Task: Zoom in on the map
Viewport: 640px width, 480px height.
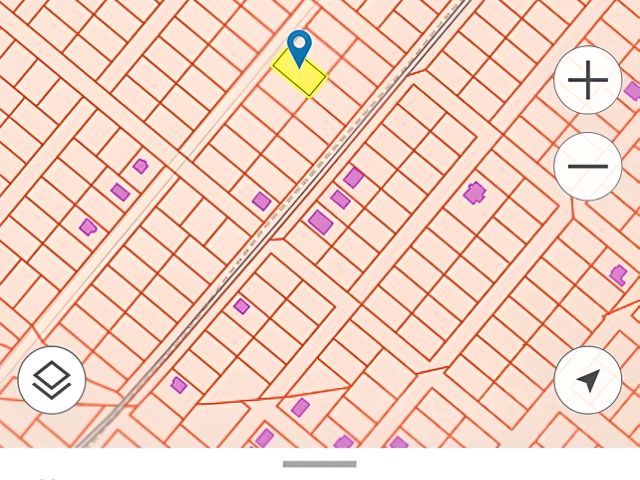Action: click(588, 80)
